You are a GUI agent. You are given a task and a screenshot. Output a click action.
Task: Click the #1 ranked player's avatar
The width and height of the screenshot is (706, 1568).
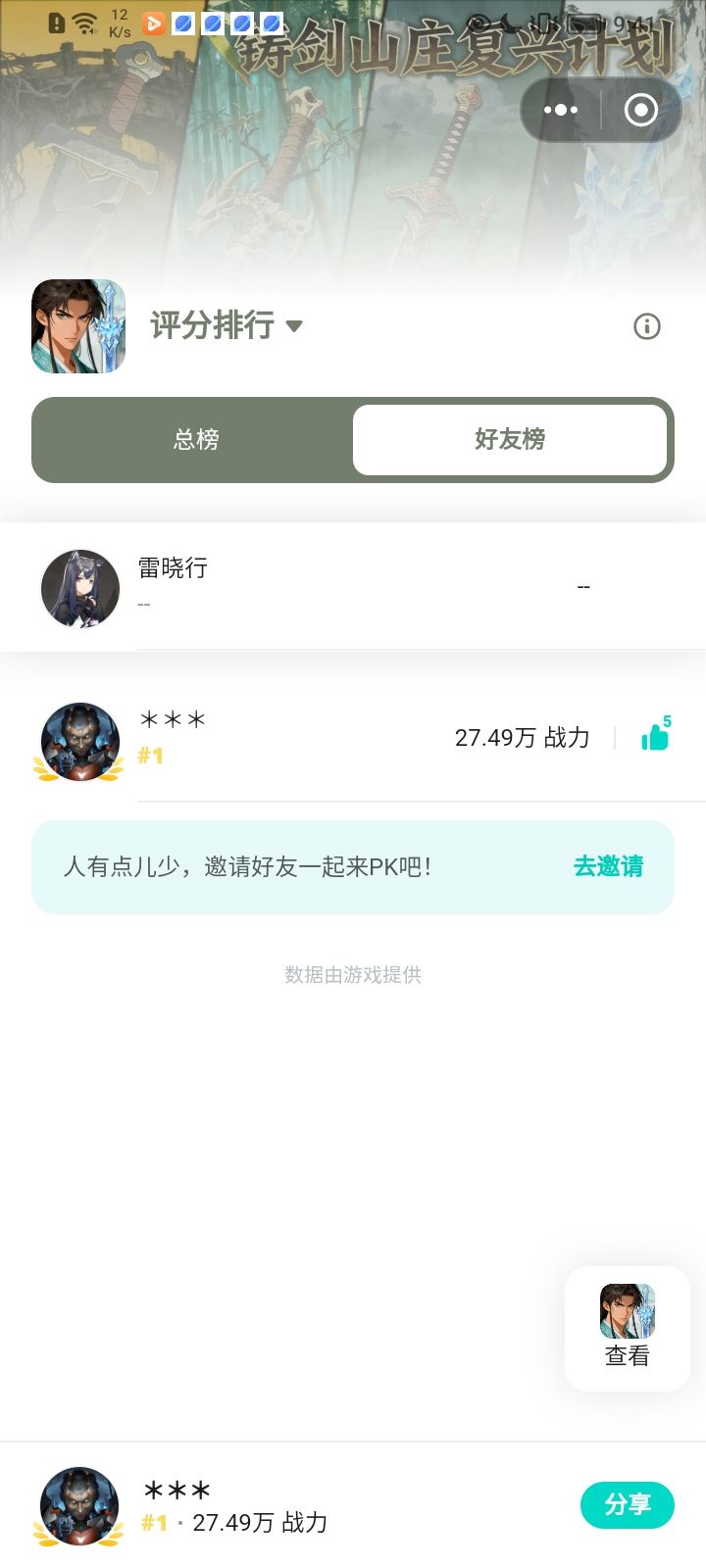click(x=79, y=742)
